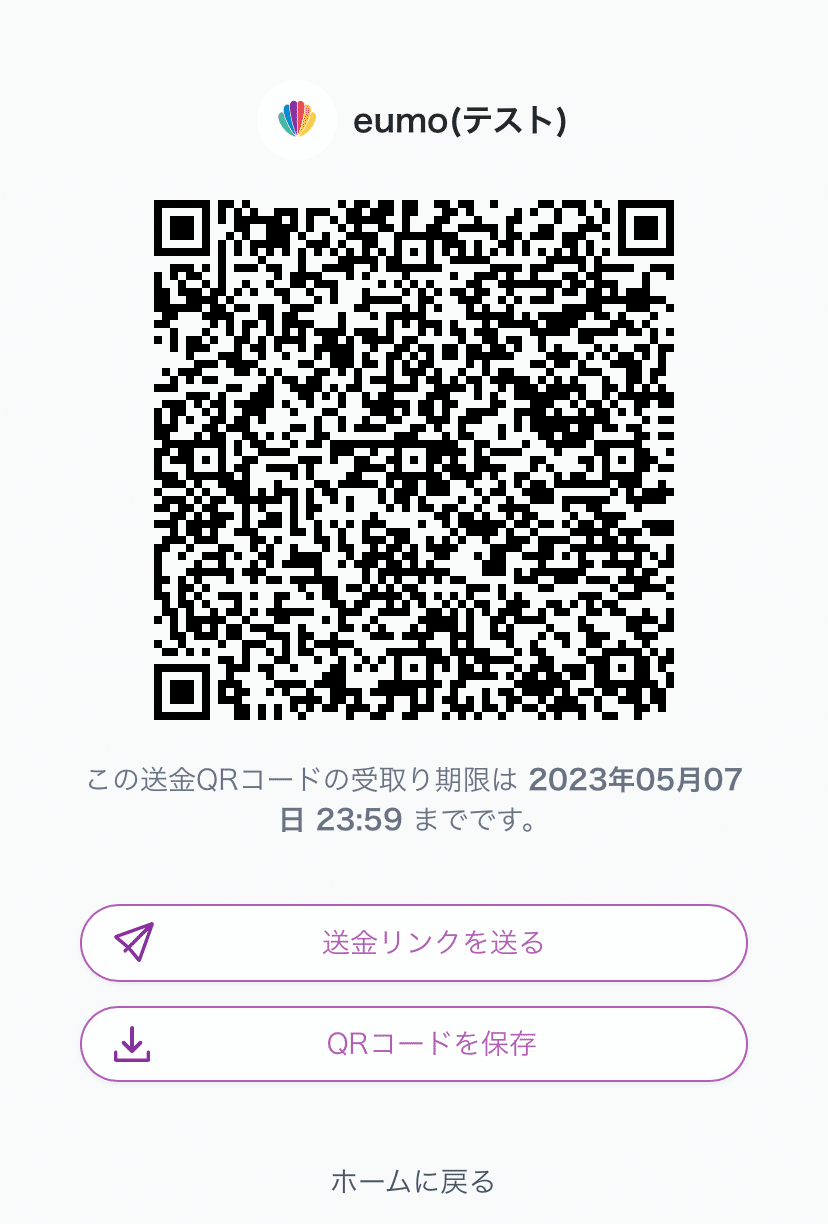Click the download icon on QRコードを保存
The width and height of the screenshot is (828, 1224).
pyautogui.click(x=131, y=1043)
